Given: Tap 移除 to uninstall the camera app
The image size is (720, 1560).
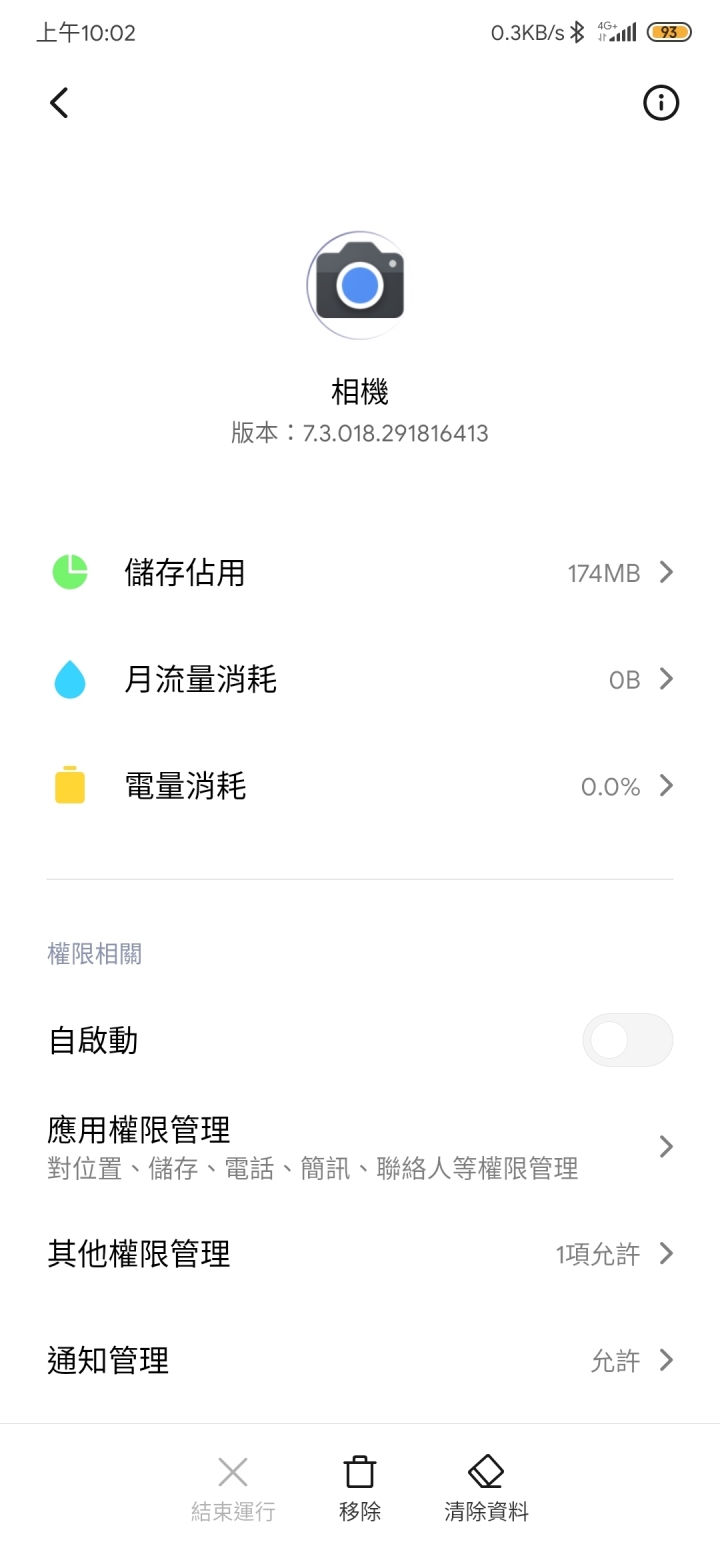Looking at the screenshot, I should 360,1489.
